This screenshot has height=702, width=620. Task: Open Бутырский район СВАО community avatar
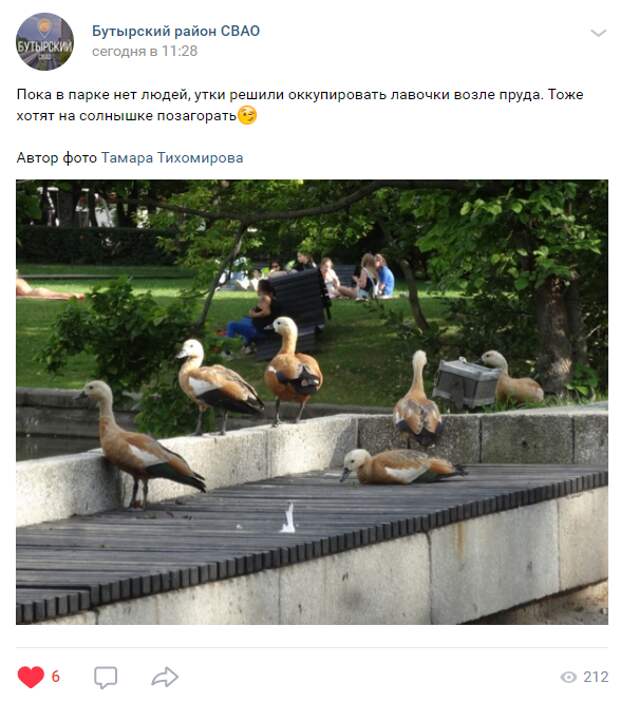coord(44,42)
